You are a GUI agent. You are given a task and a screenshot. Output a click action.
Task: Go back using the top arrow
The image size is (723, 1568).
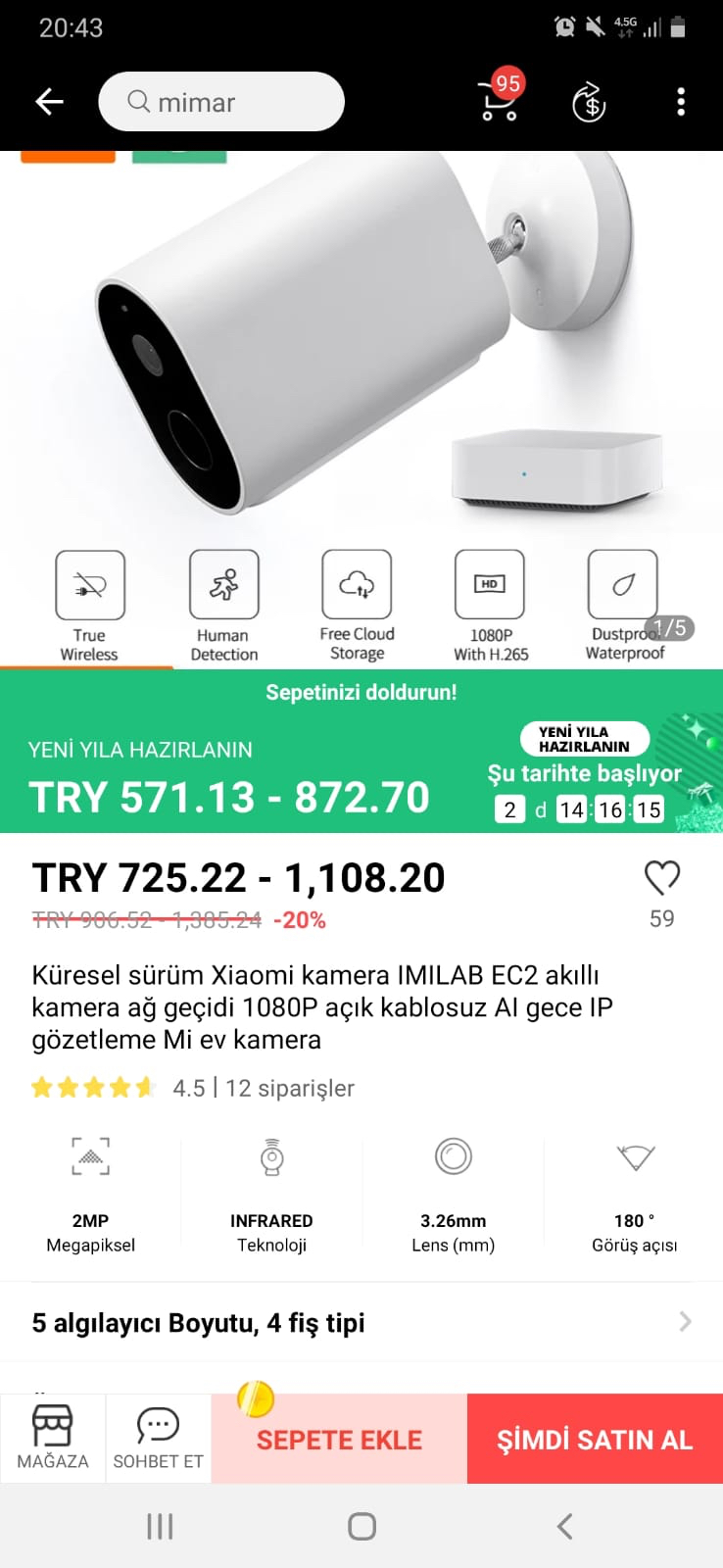[49, 102]
